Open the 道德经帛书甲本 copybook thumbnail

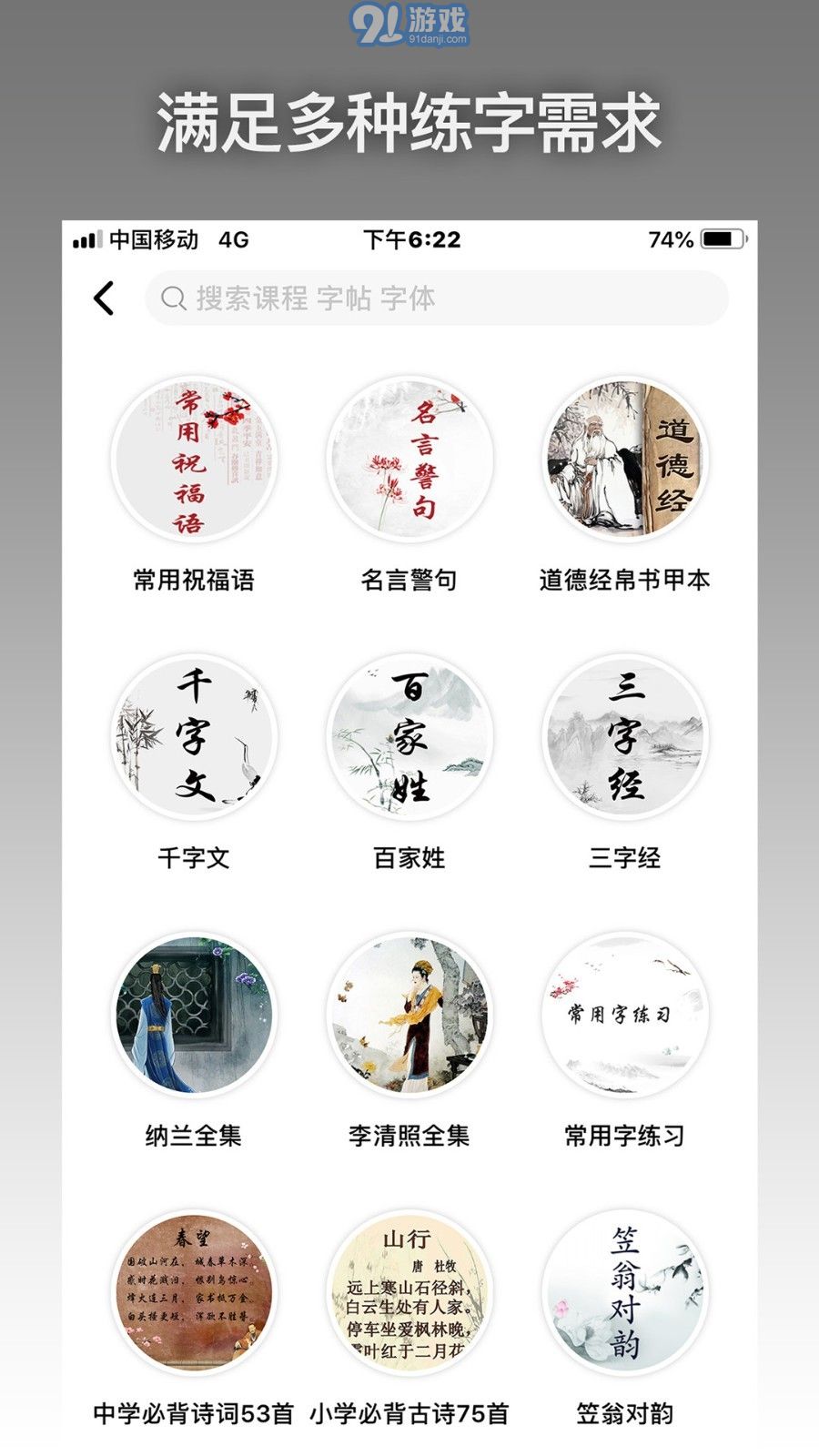pyautogui.click(x=622, y=464)
